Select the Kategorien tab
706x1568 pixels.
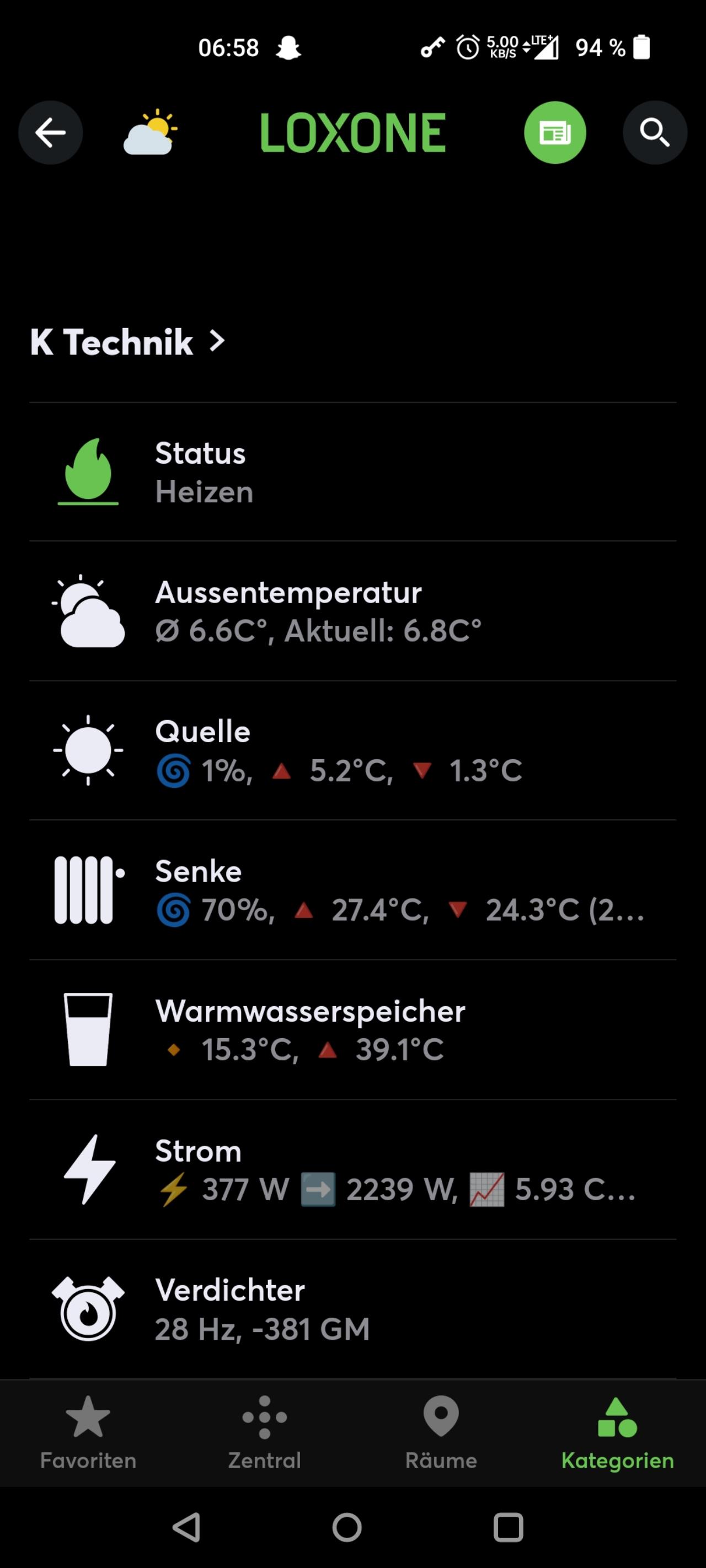pyautogui.click(x=618, y=1433)
